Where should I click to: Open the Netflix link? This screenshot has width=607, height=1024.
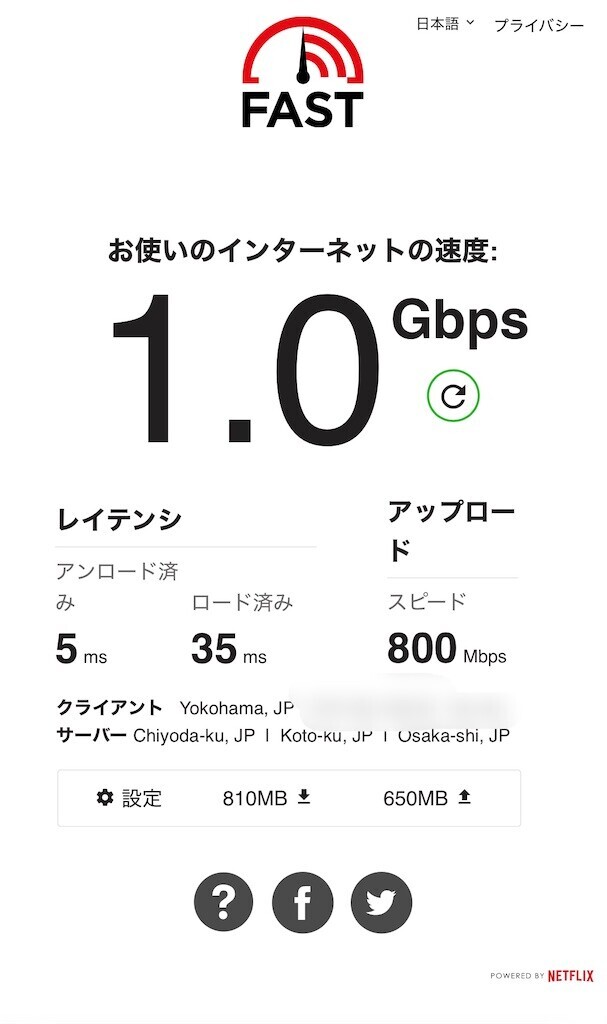point(570,975)
